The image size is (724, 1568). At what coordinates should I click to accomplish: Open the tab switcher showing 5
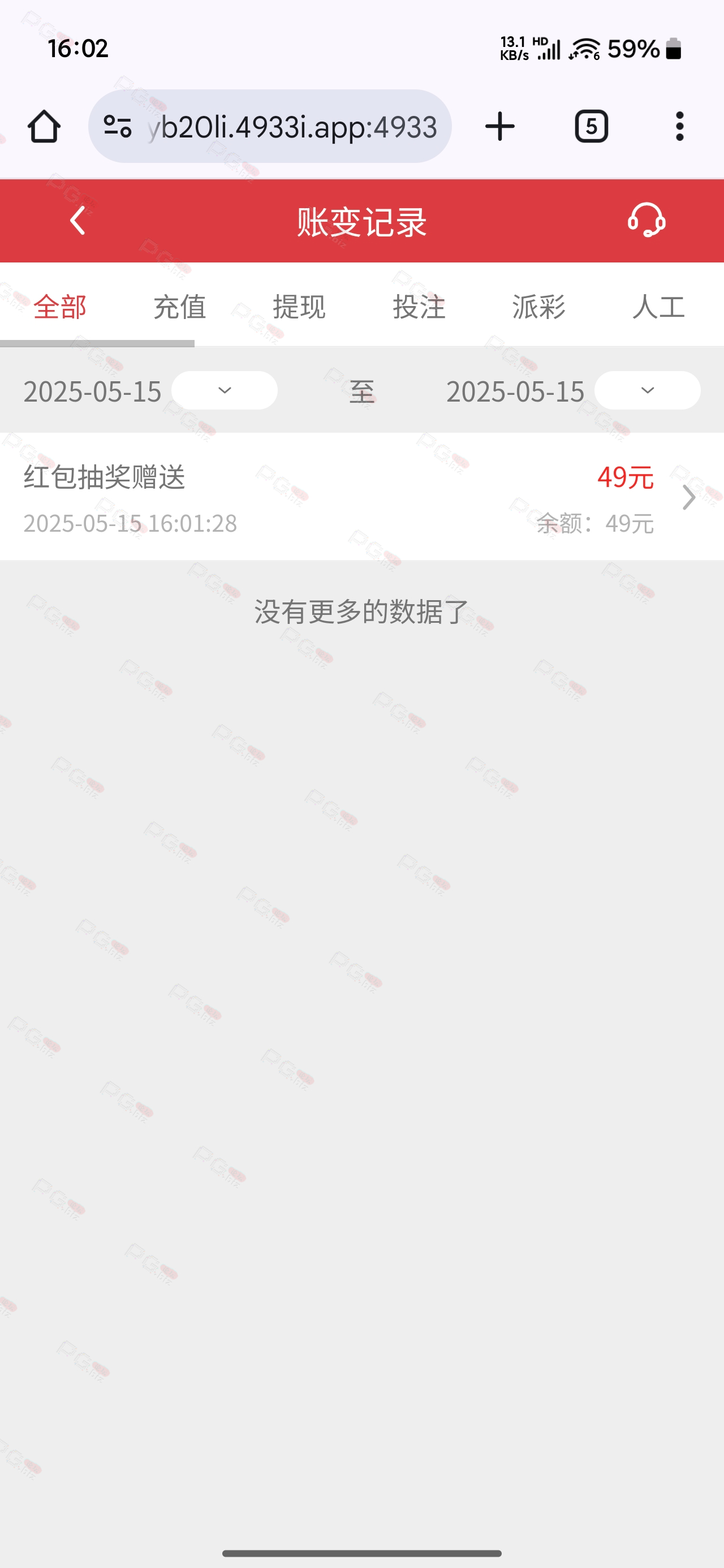[x=591, y=127]
